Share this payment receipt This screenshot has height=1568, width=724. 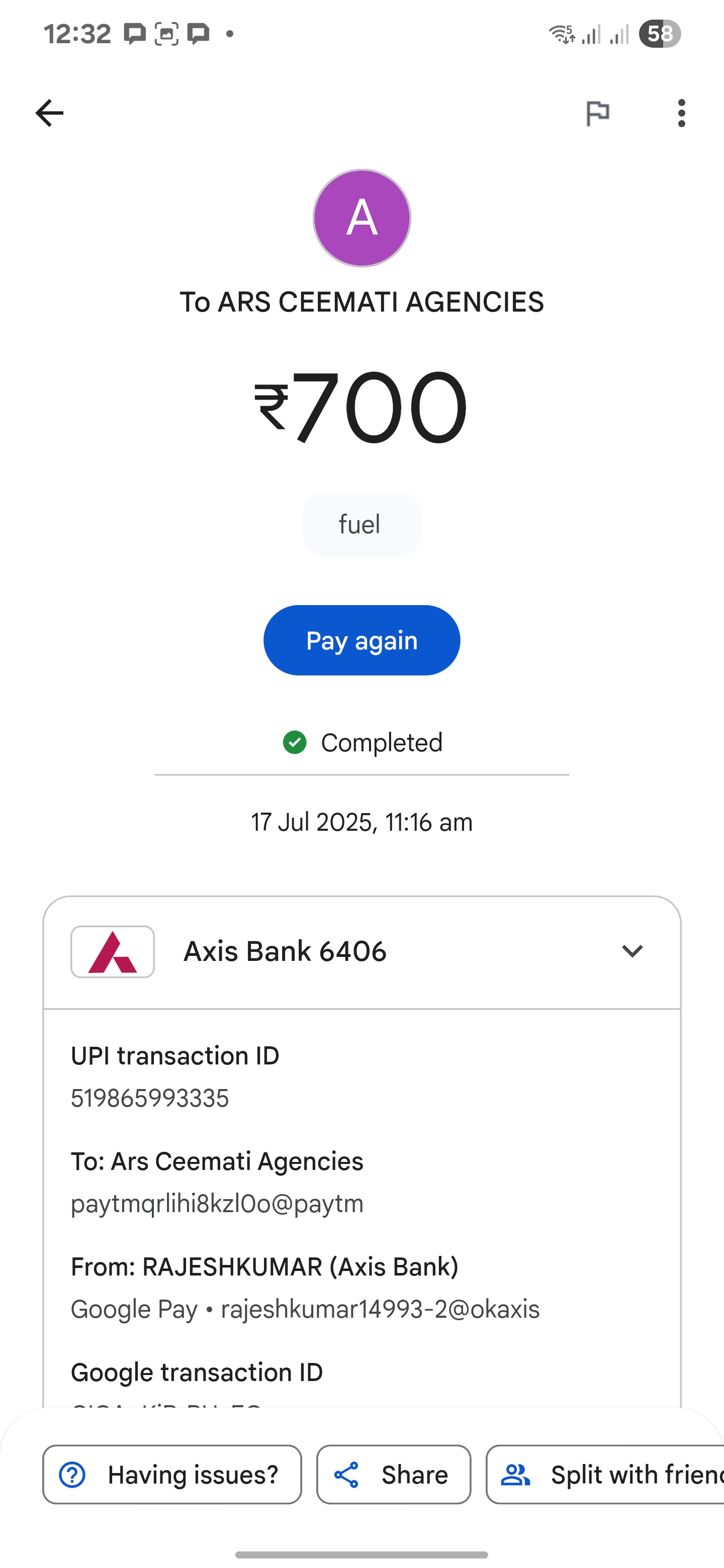pyautogui.click(x=393, y=1475)
